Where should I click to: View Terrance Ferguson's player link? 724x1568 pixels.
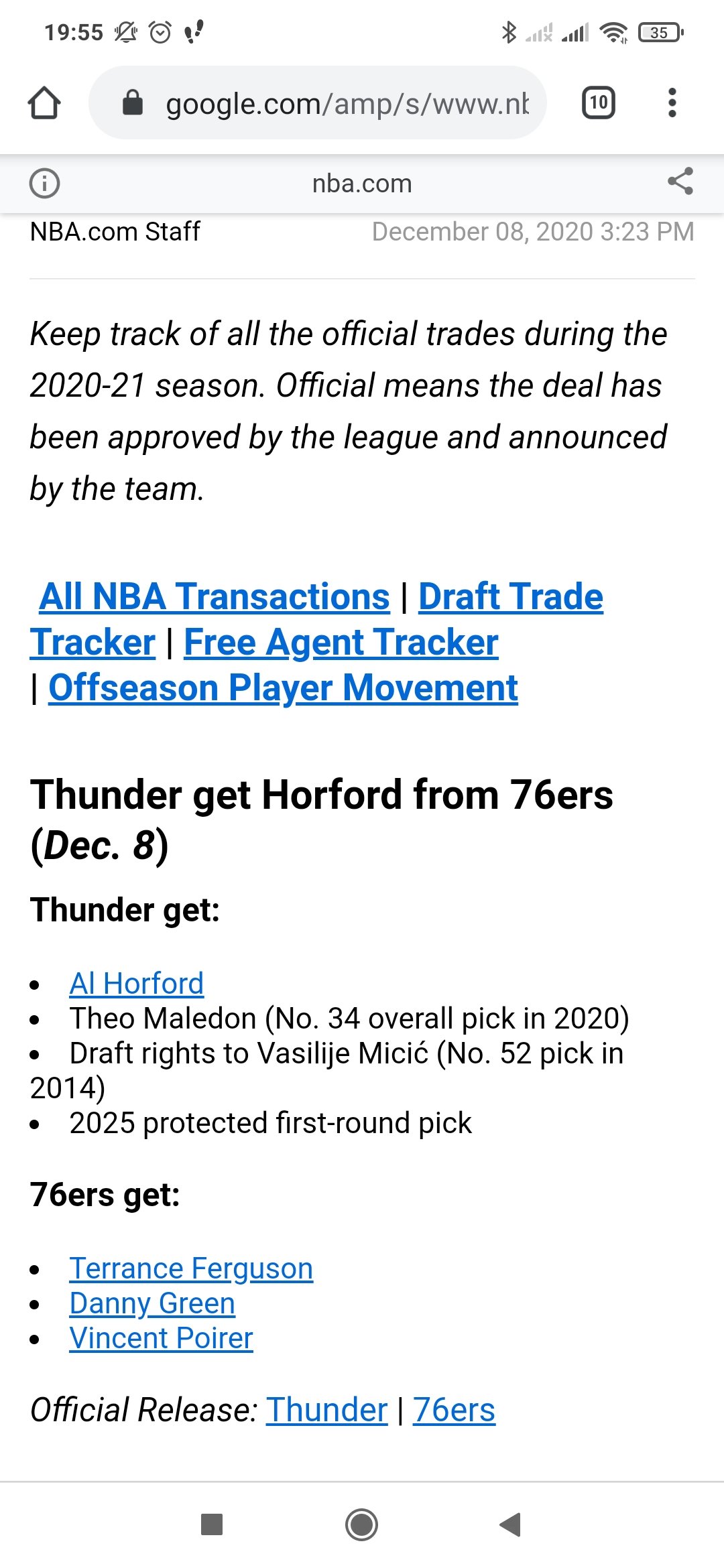(x=191, y=1268)
